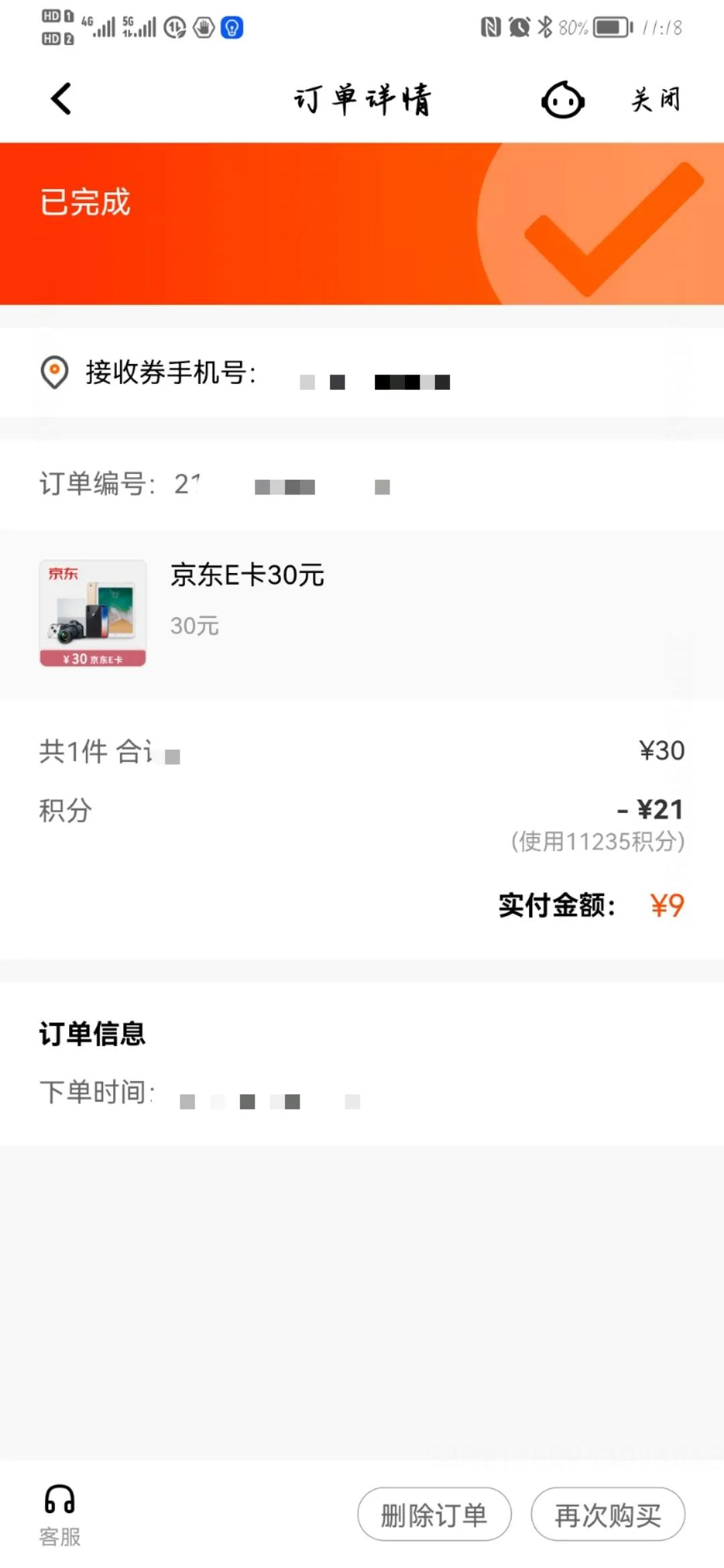This screenshot has height=1568, width=724.
Task: Tap the back arrow to return
Action: pyautogui.click(x=60, y=98)
